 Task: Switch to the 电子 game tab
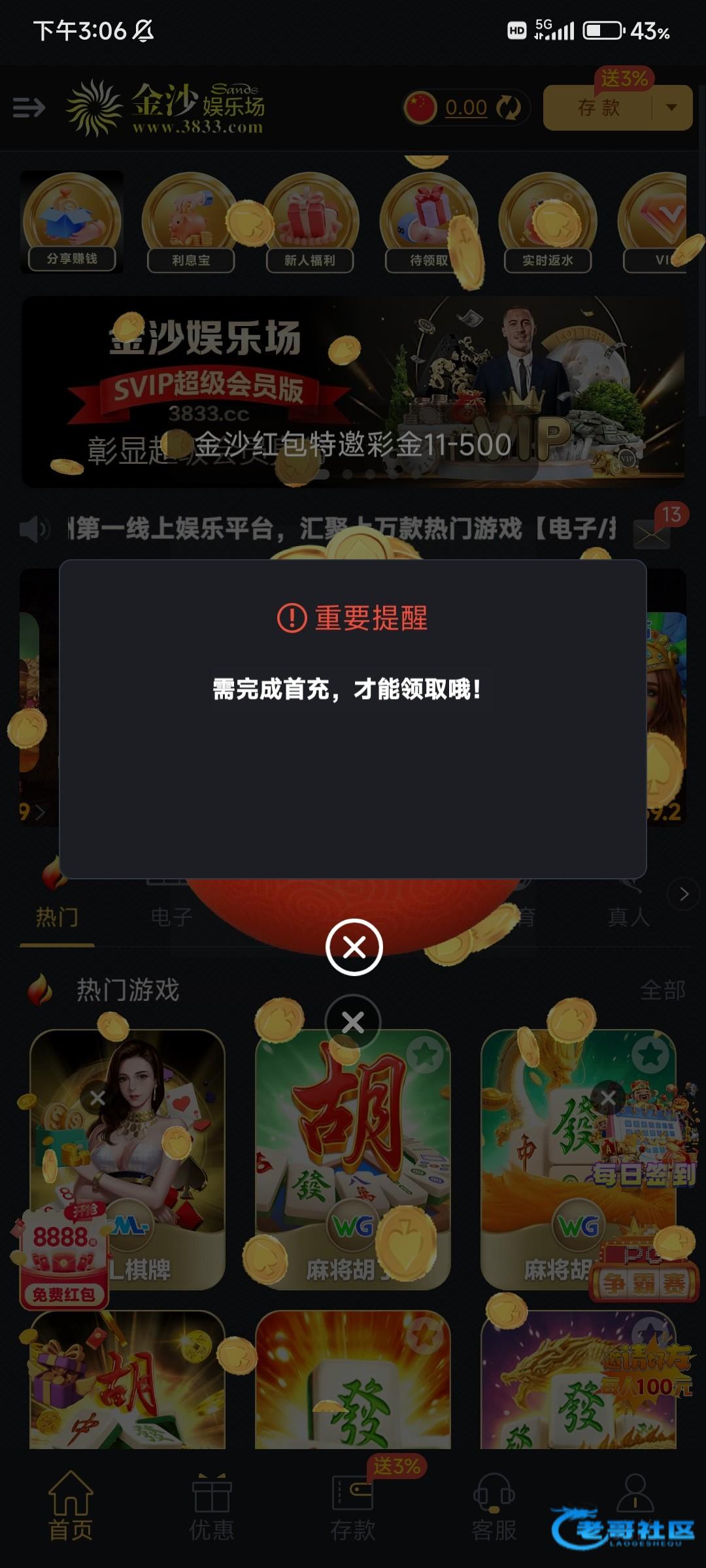171,916
